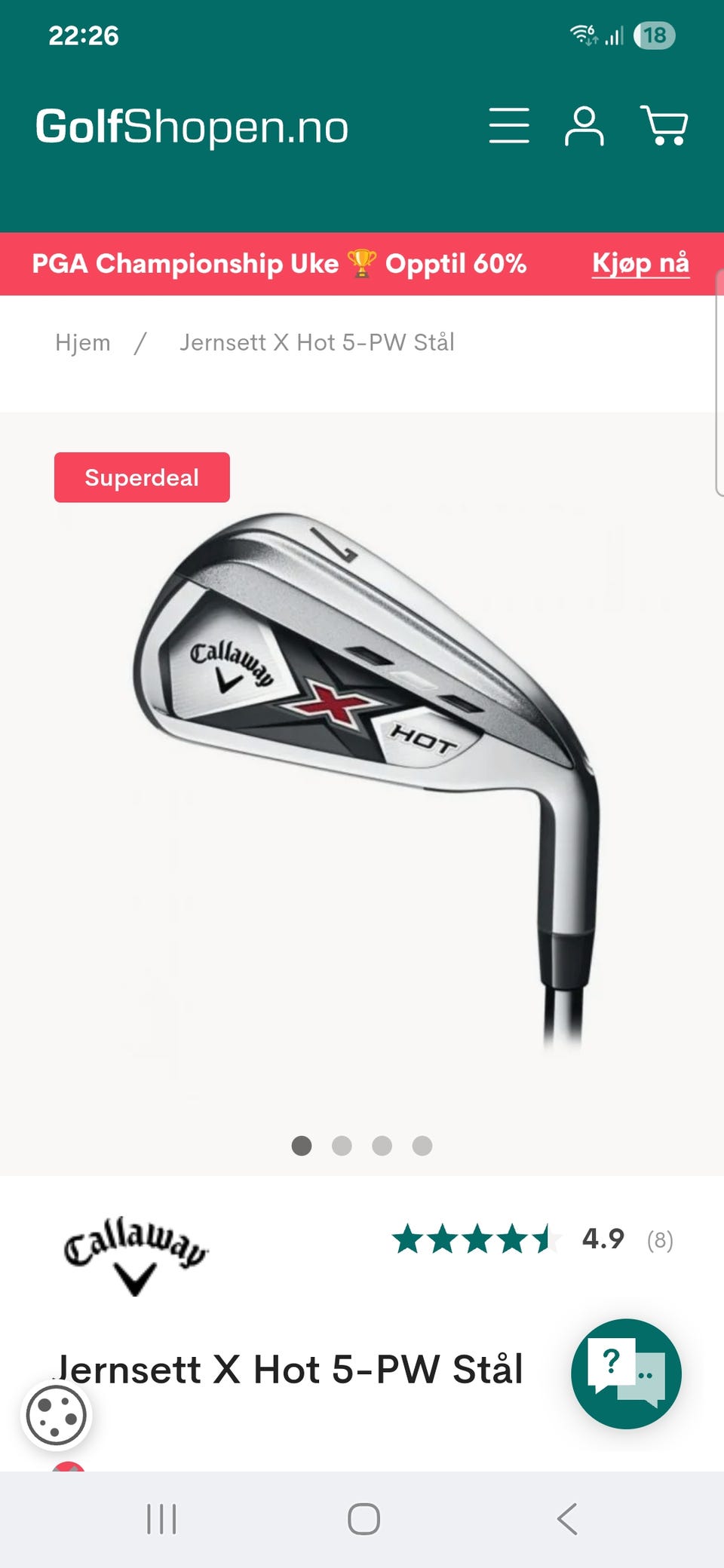Select the third image carousel dot
Image resolution: width=724 pixels, height=1568 pixels.
coord(382,1146)
